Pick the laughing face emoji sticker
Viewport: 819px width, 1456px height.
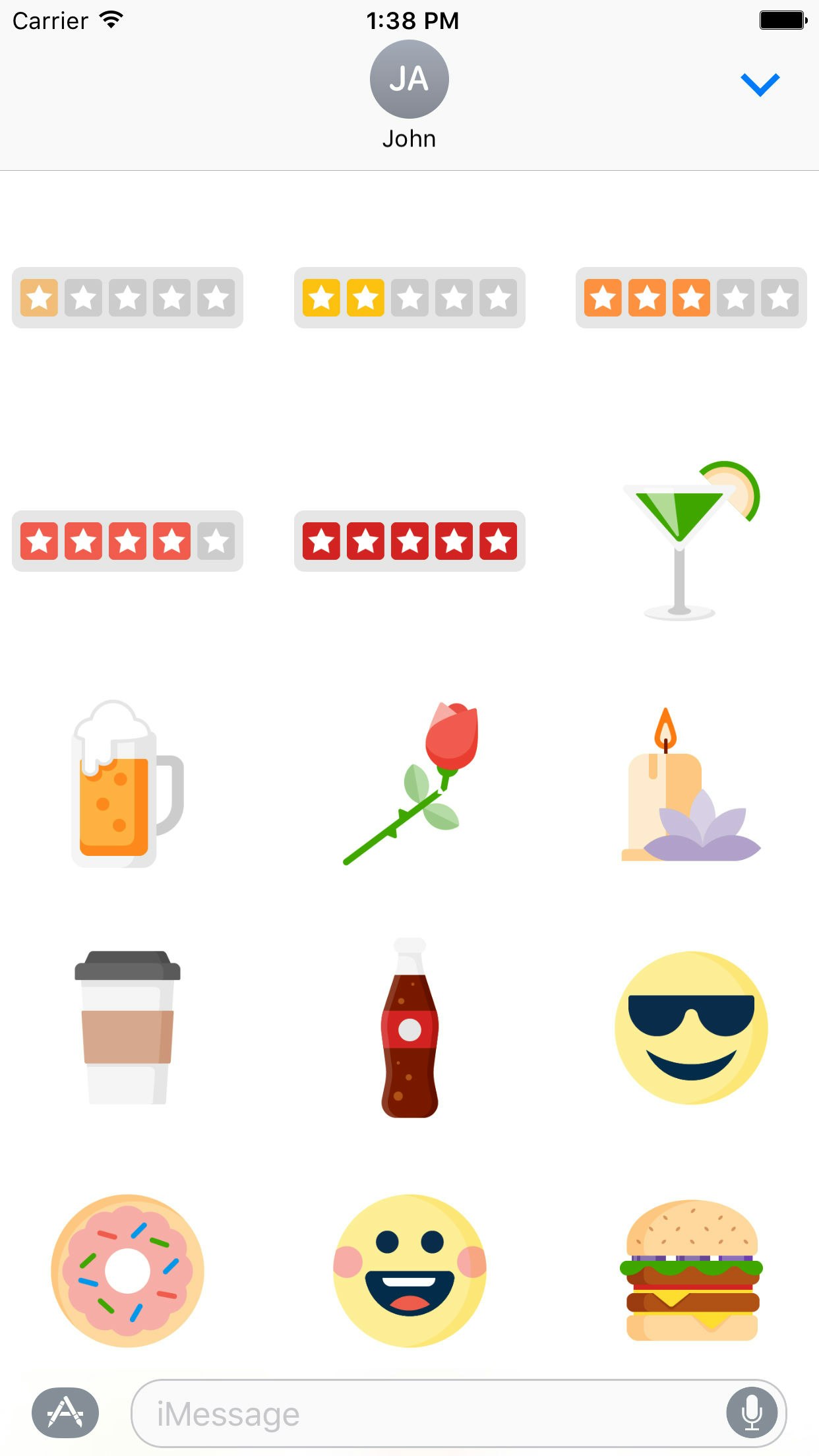(x=409, y=1273)
